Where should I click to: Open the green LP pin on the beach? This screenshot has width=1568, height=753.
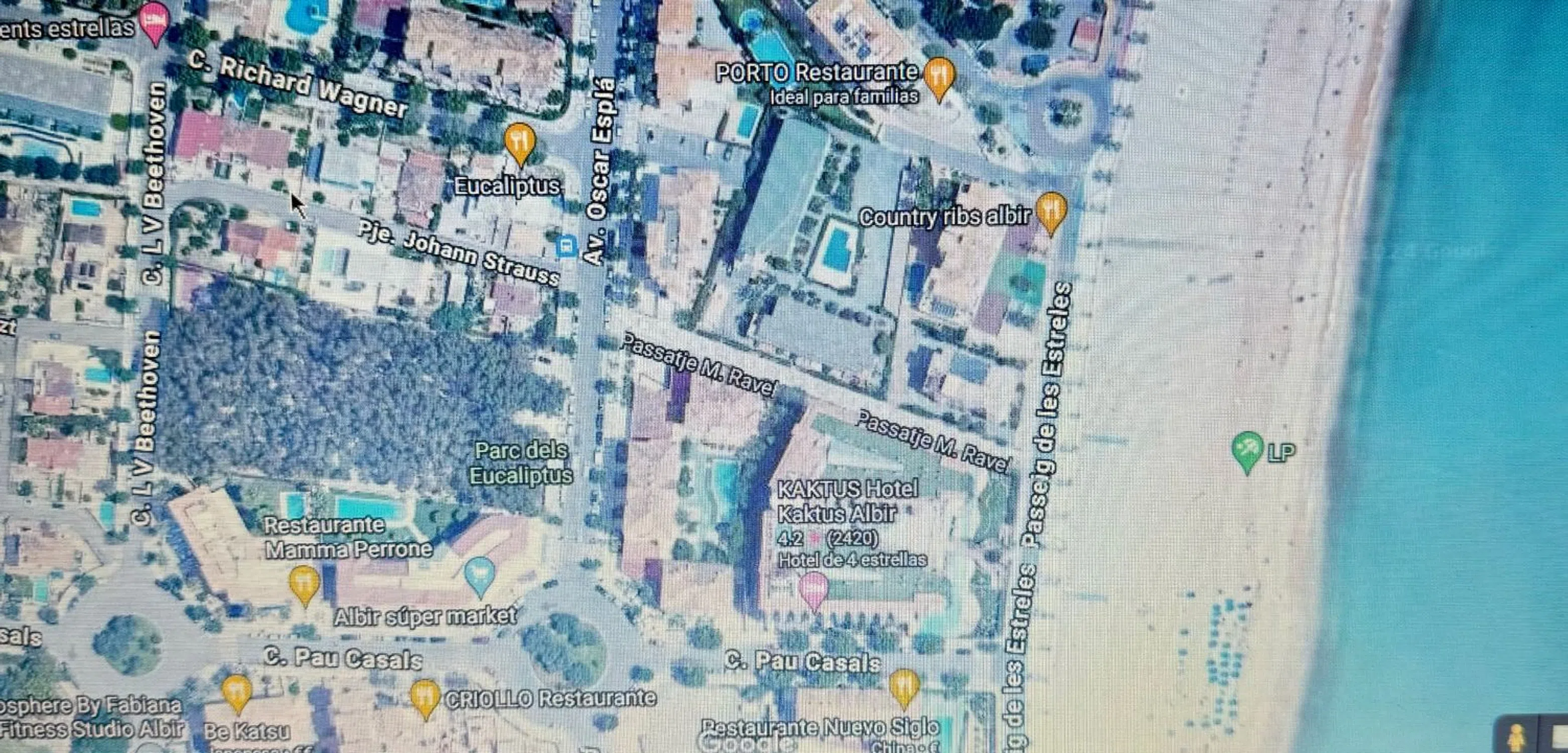(x=1246, y=450)
